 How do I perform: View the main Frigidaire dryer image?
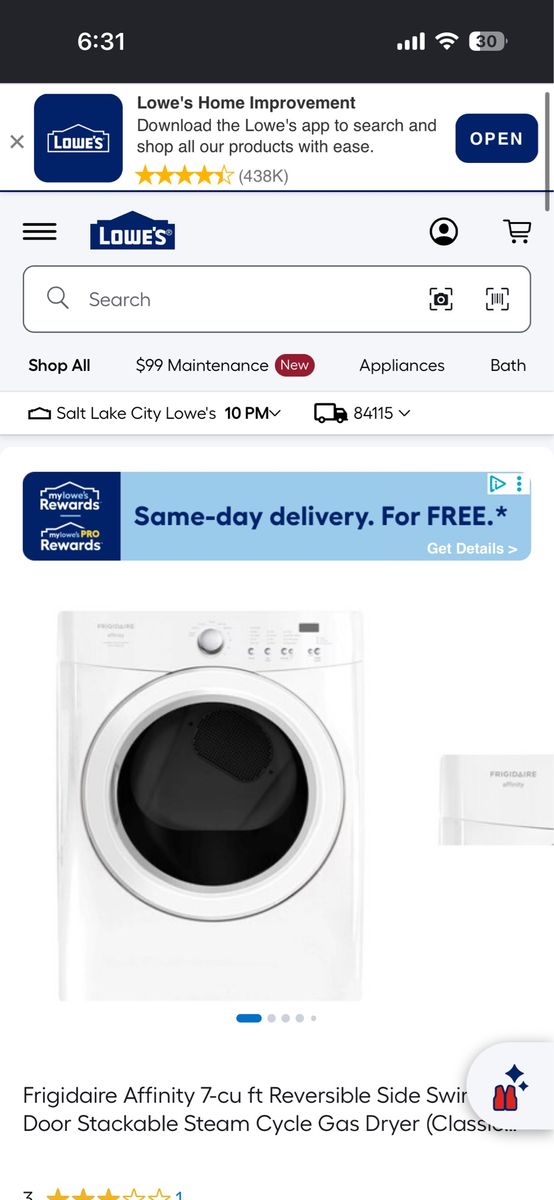coord(211,805)
